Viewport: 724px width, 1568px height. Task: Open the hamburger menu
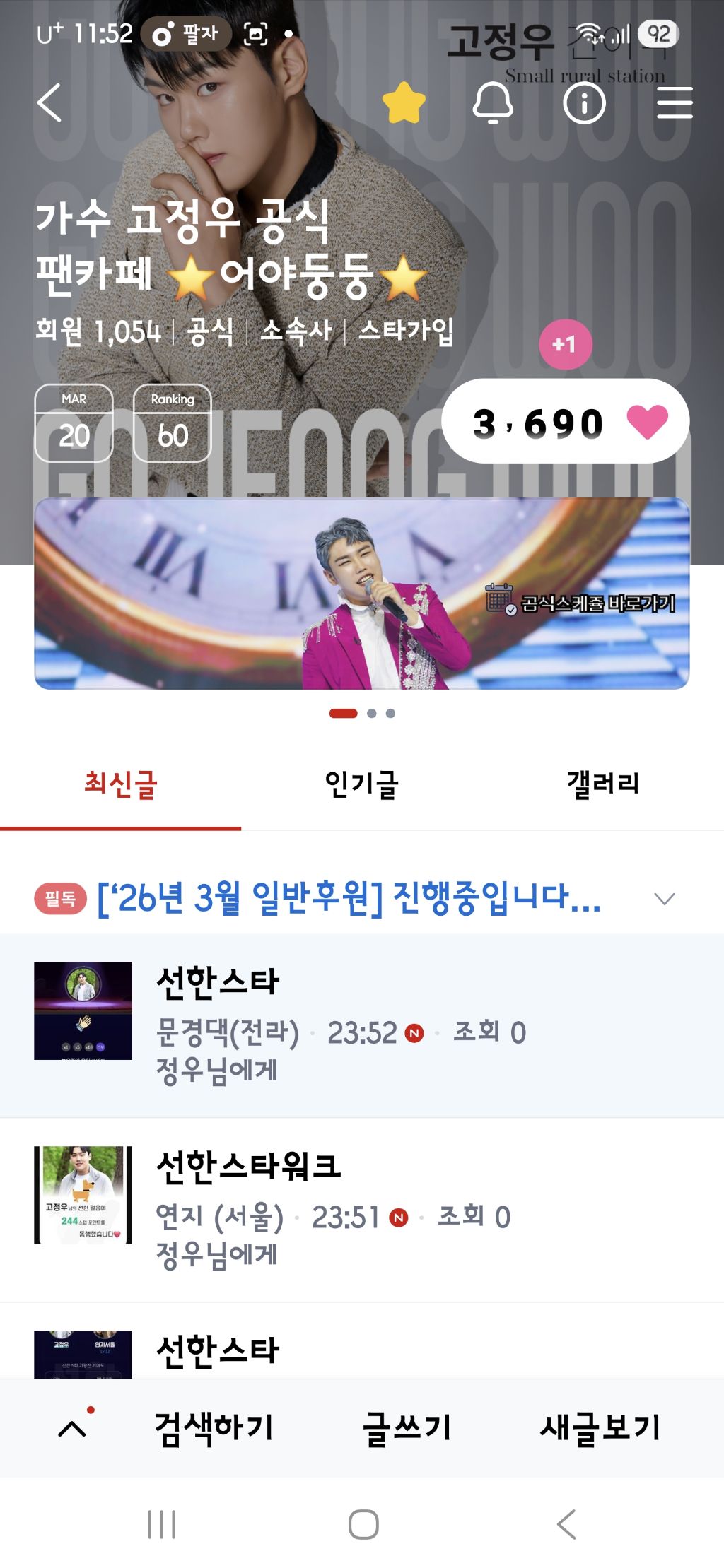[675, 103]
